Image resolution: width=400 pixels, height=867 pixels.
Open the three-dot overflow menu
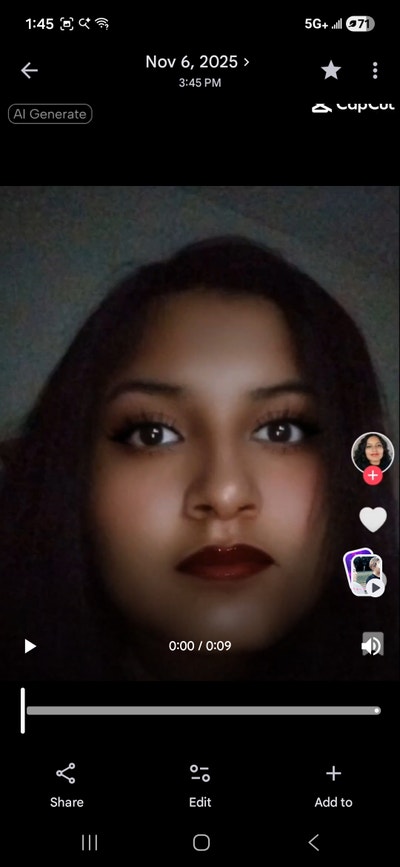375,70
